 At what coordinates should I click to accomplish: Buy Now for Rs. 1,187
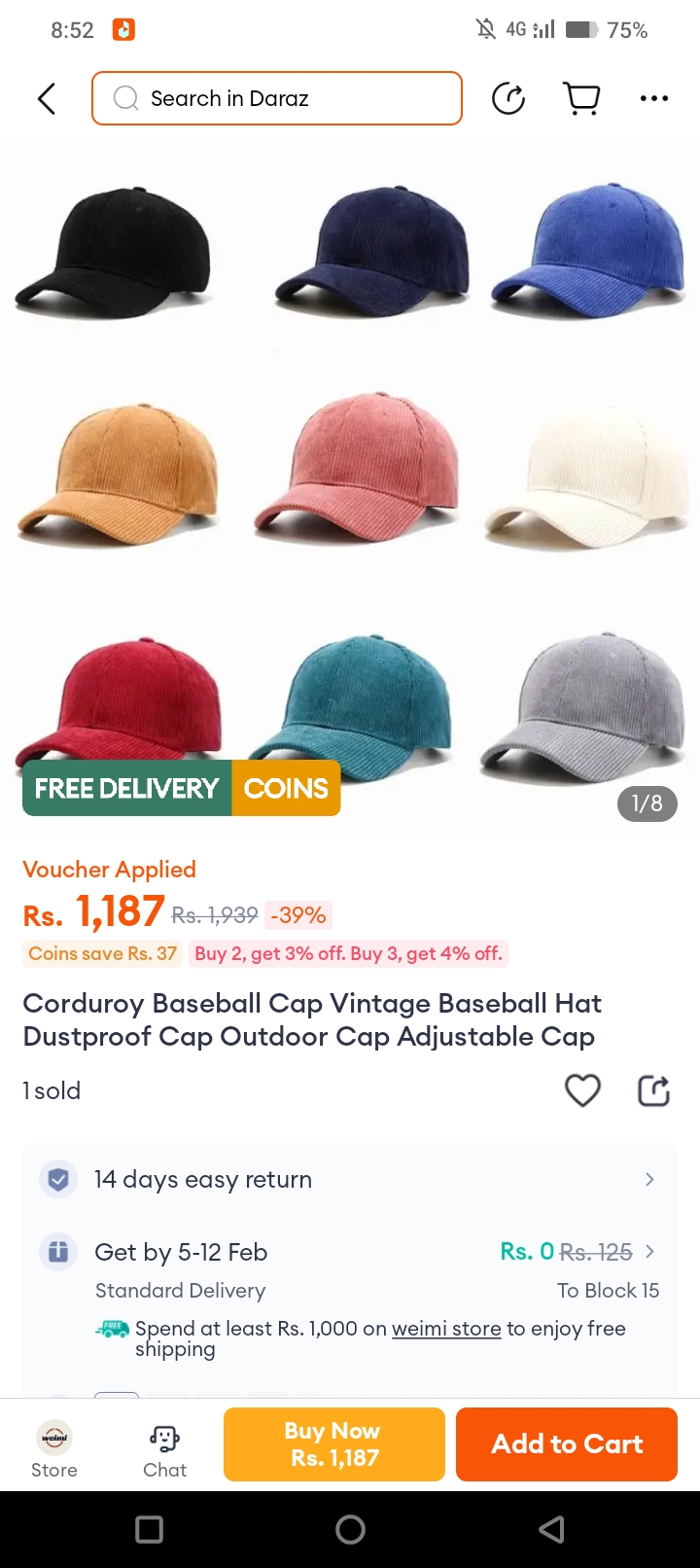tap(334, 1444)
